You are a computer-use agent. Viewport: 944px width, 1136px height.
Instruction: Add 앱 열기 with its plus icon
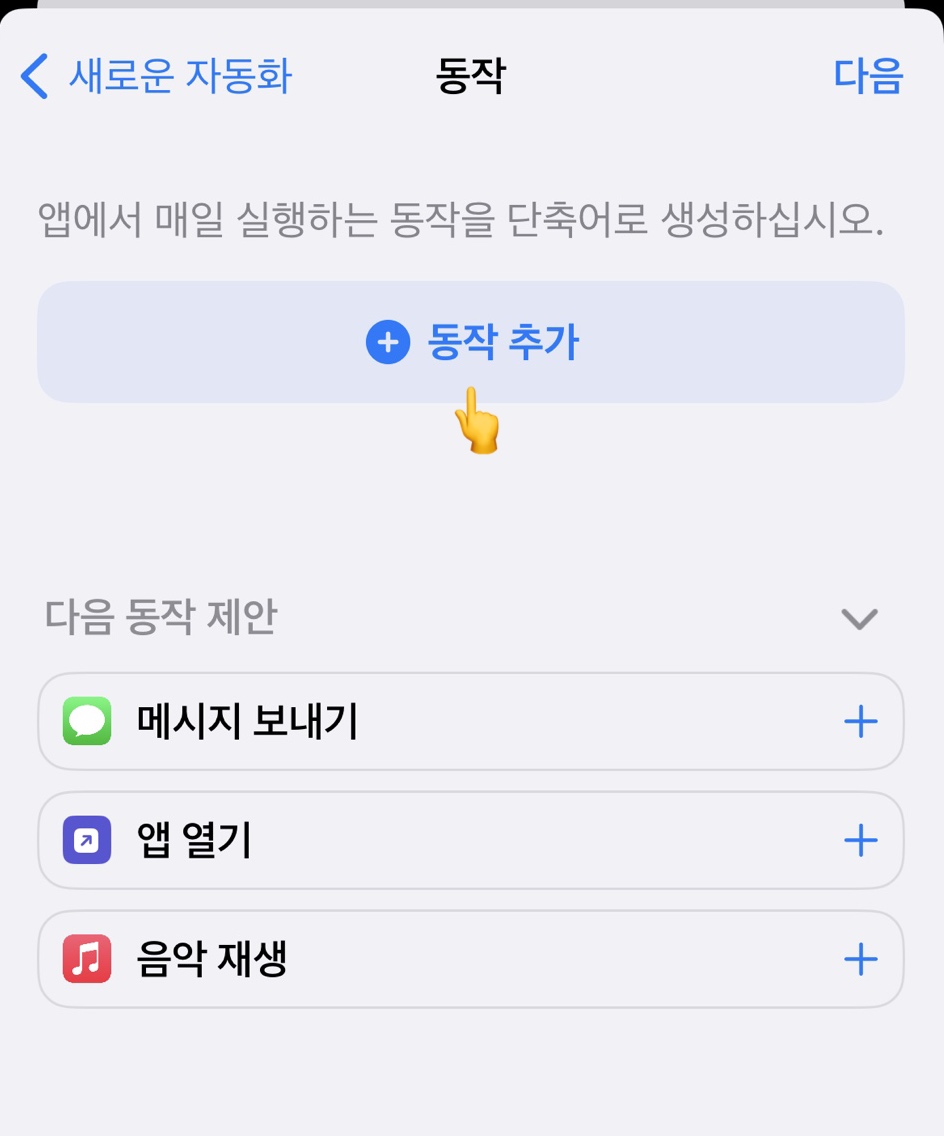click(x=860, y=841)
